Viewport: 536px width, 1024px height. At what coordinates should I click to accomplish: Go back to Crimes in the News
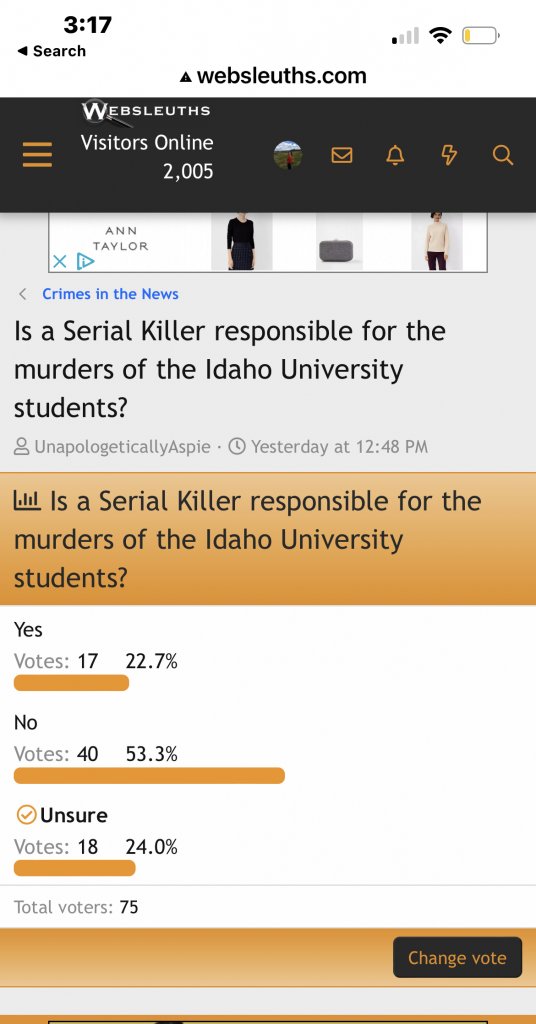coord(110,294)
